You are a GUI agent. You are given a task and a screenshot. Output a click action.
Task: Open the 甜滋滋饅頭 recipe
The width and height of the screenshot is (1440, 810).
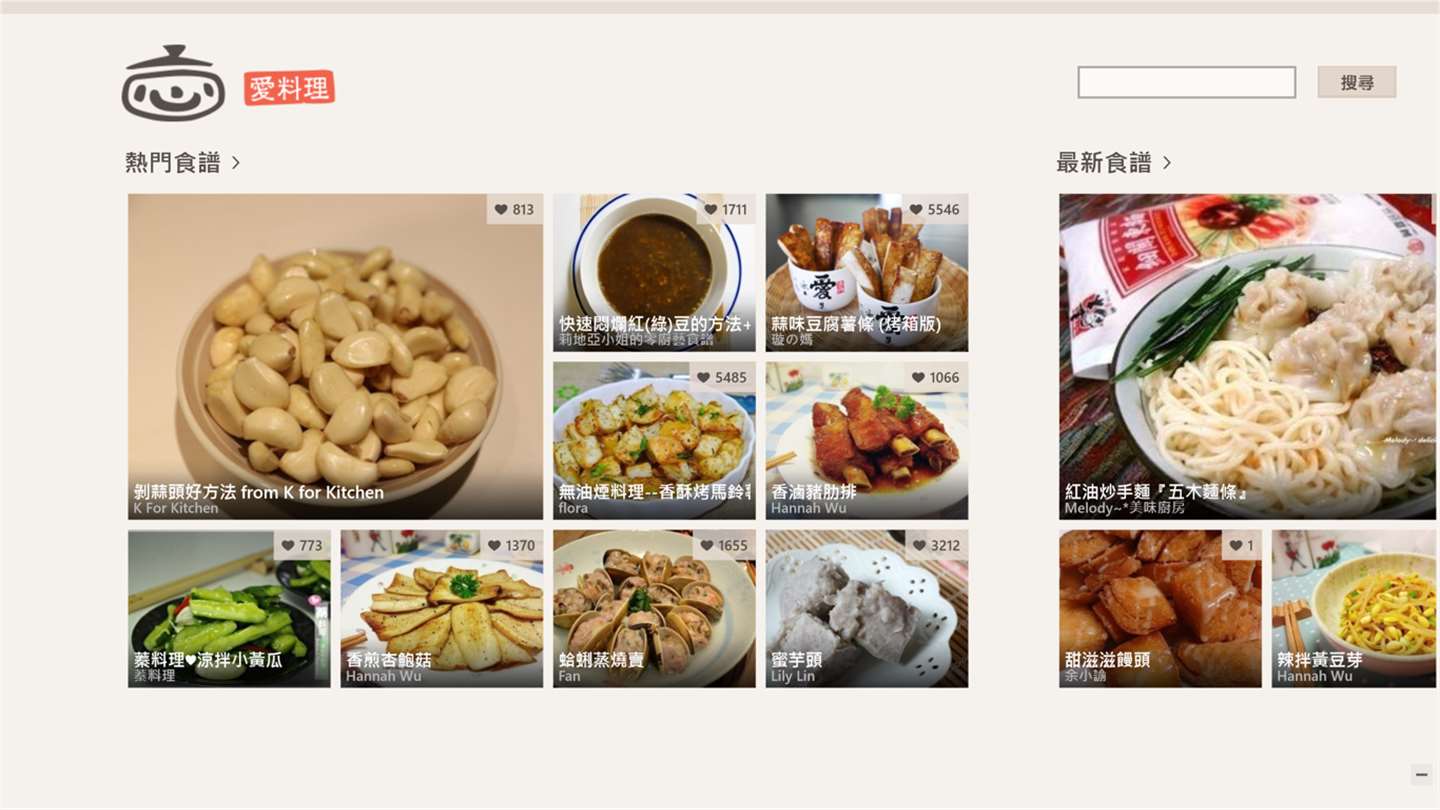tap(1160, 608)
